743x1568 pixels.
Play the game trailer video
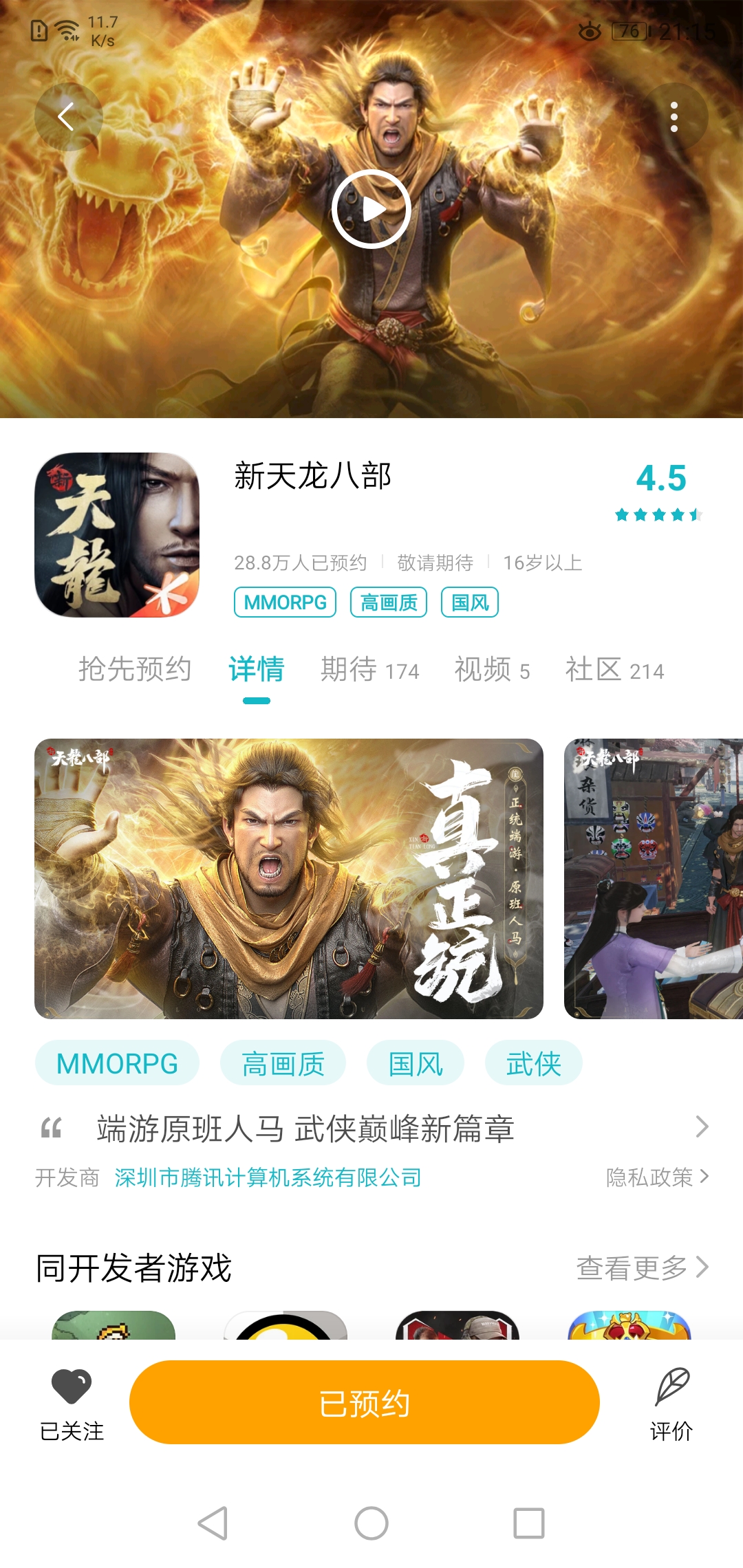(371, 209)
